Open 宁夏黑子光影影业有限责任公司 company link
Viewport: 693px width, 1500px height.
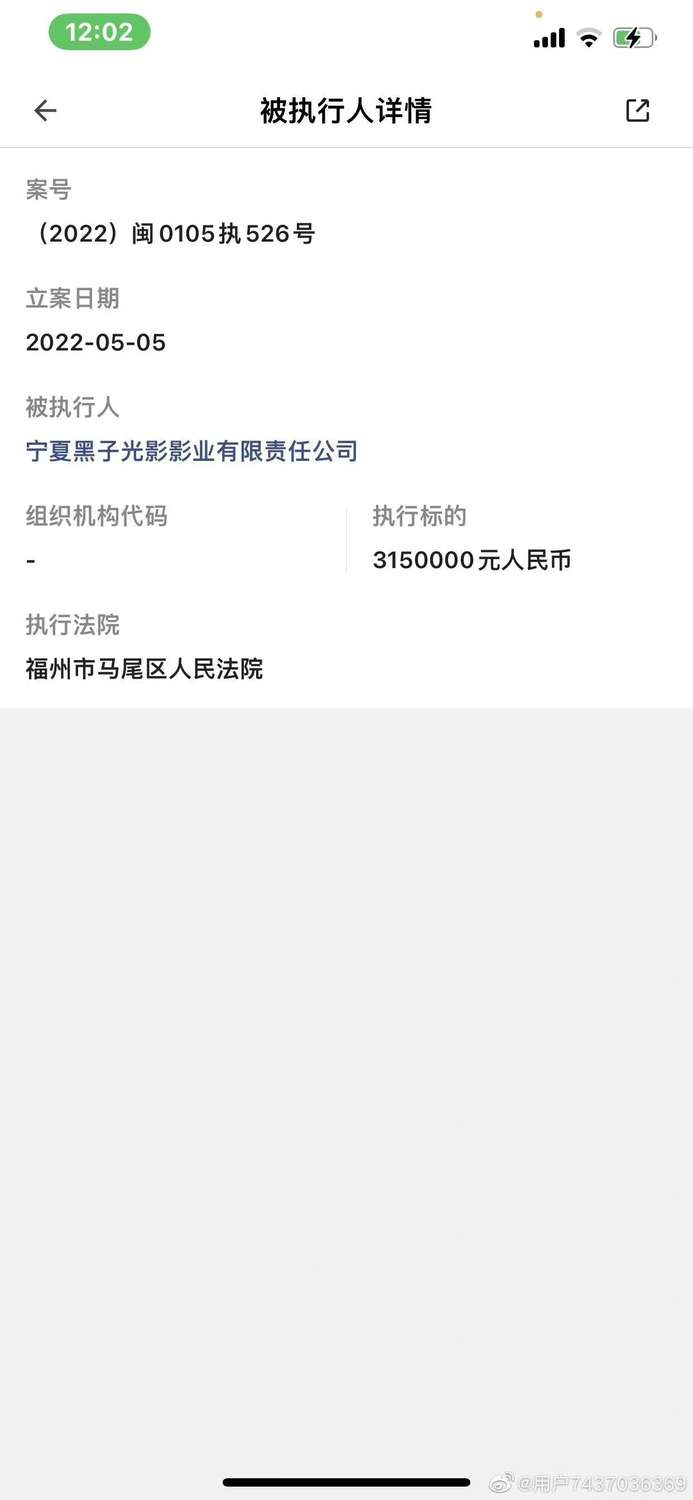(x=192, y=452)
